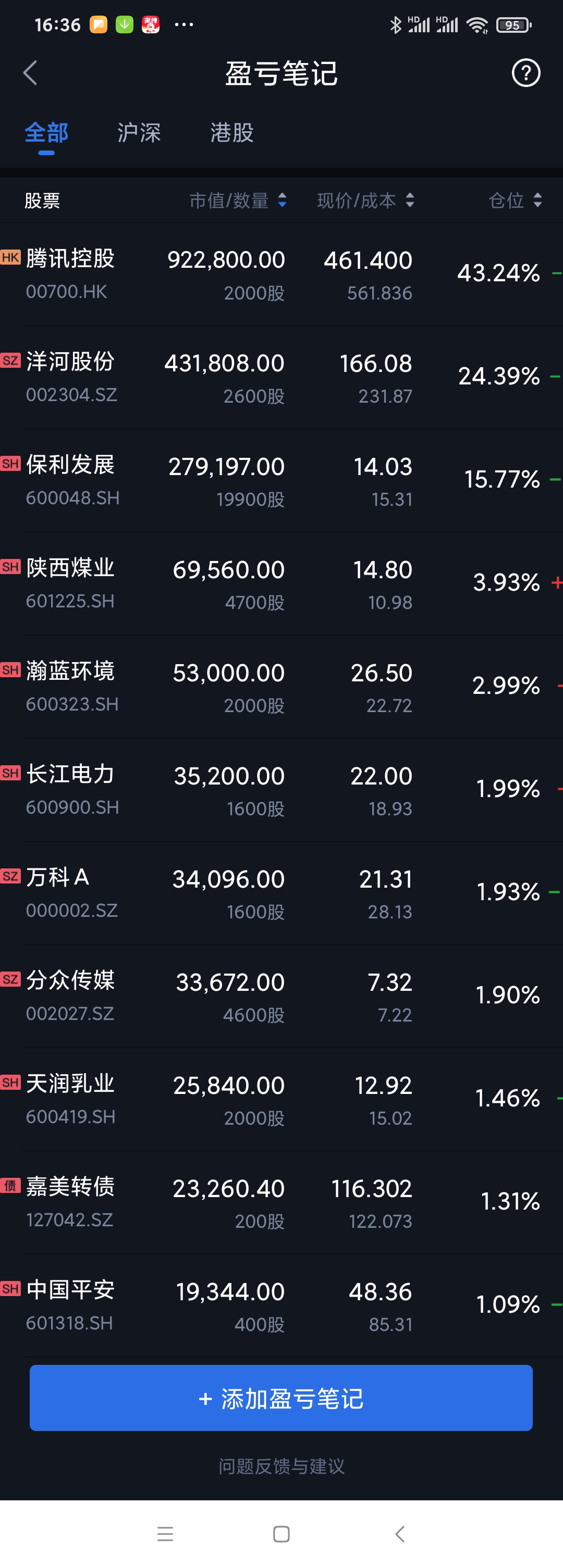Switch to the 港股 tab
This screenshot has height=1568, width=563.
231,133
